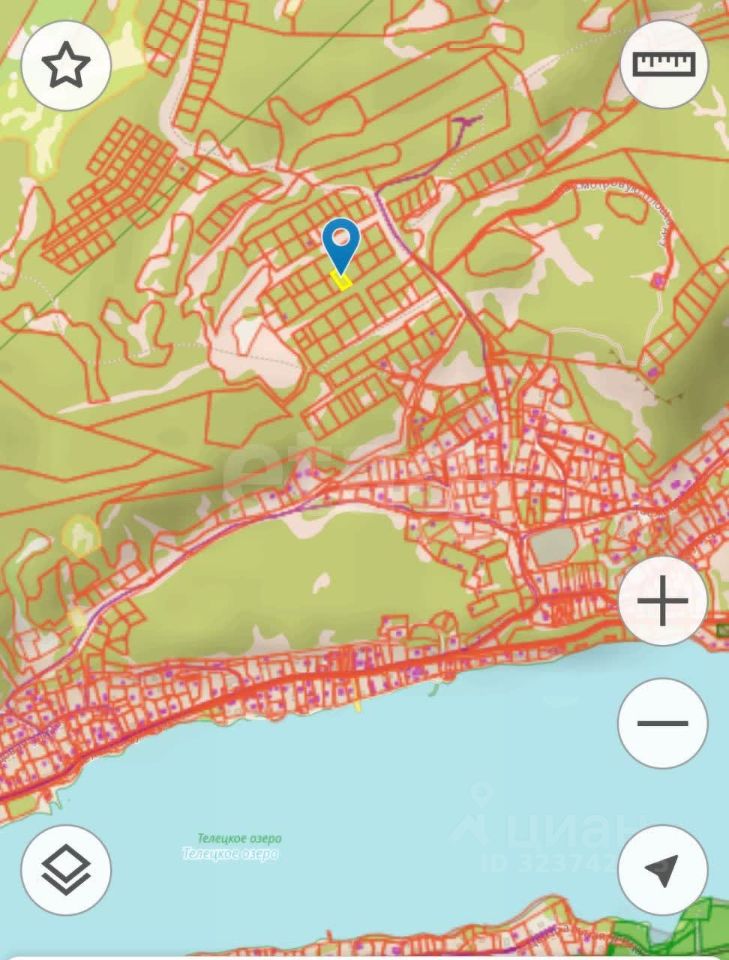Image resolution: width=729 pixels, height=960 pixels.
Task: Center map on my current location
Action: click(663, 870)
